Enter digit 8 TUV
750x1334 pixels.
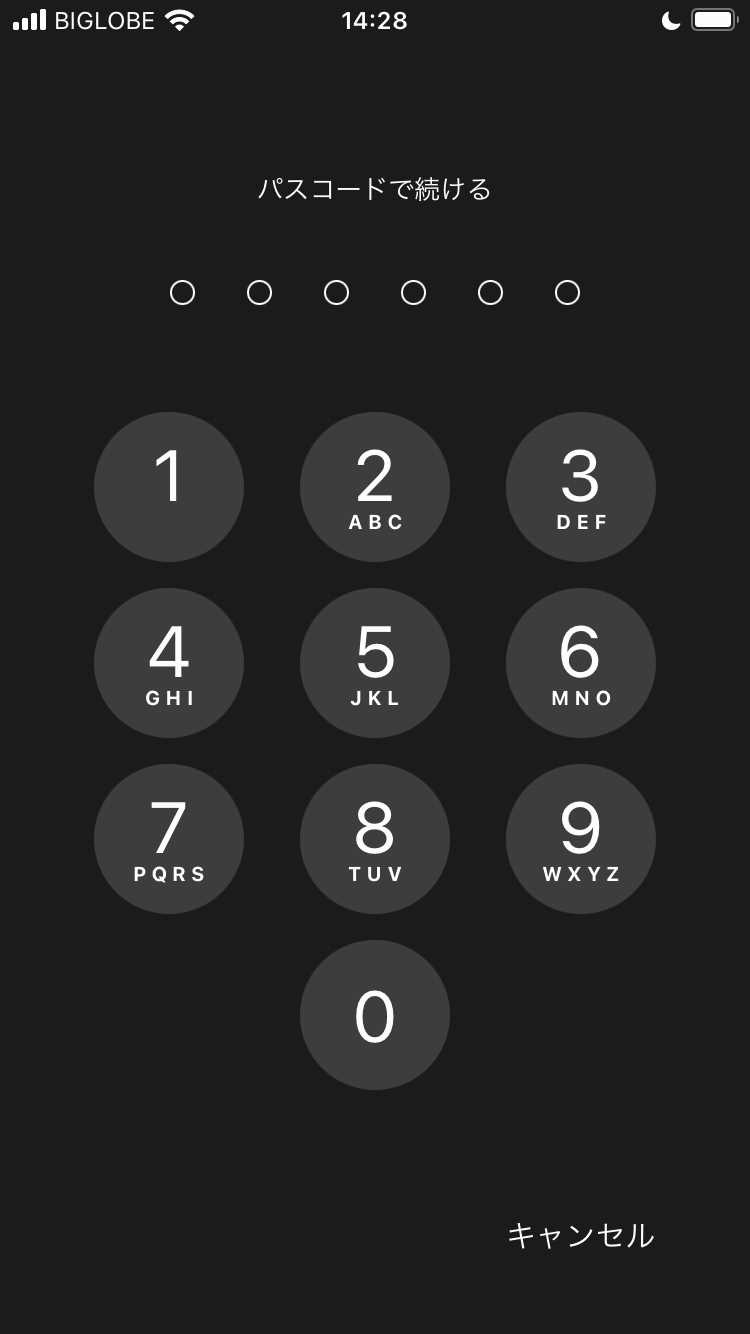click(375, 839)
